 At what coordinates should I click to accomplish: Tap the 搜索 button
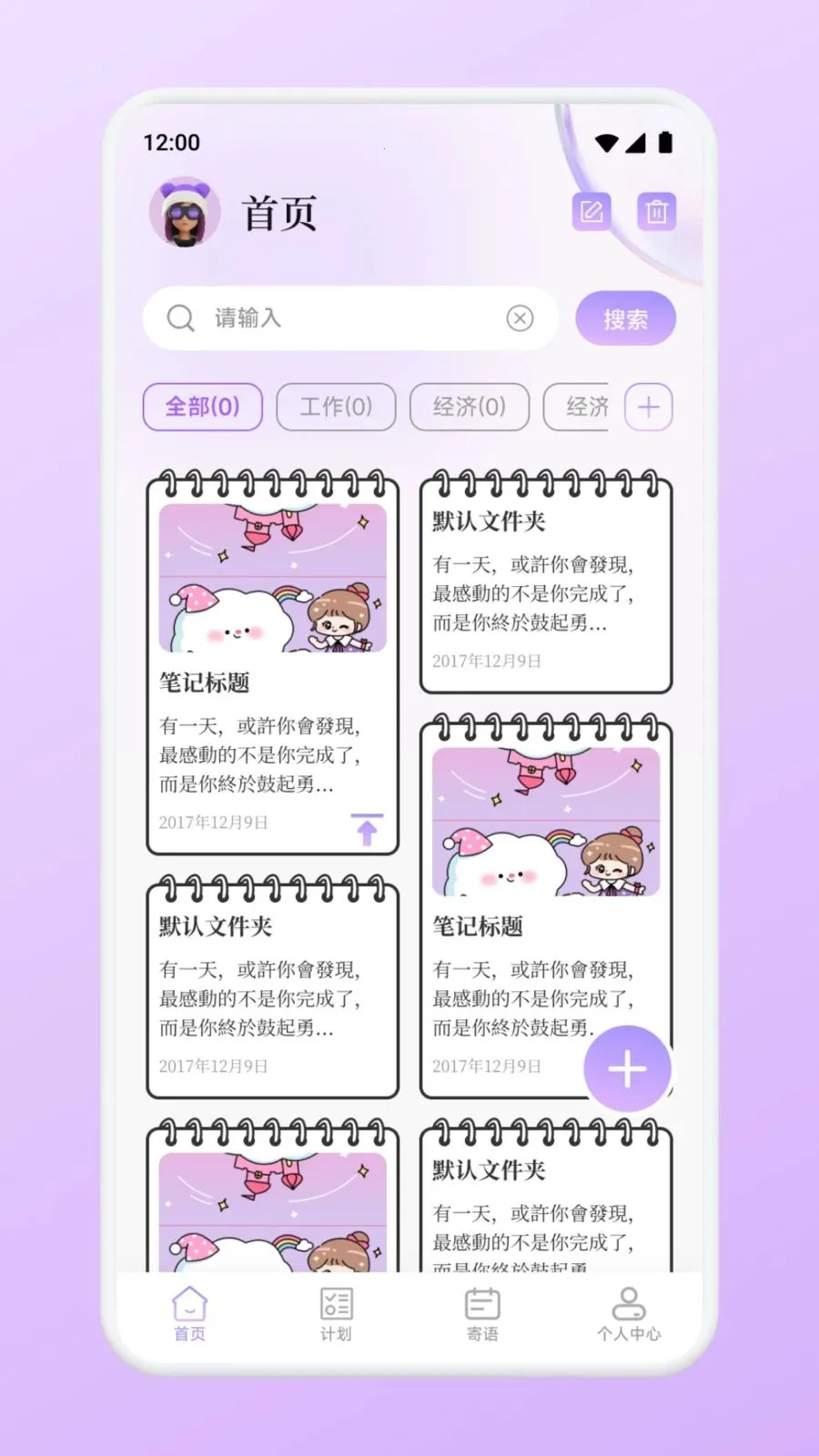point(625,318)
